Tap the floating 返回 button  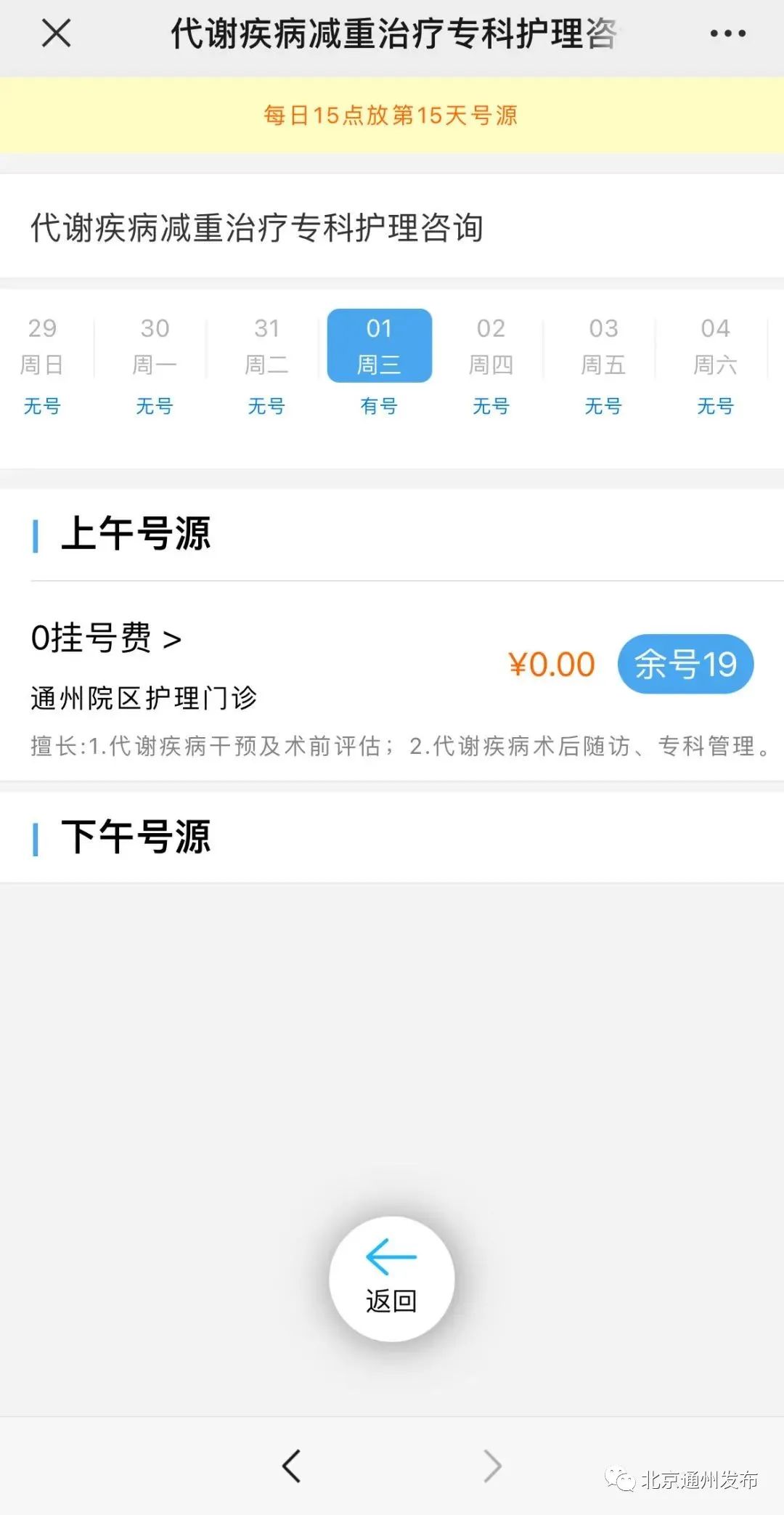pos(392,1278)
